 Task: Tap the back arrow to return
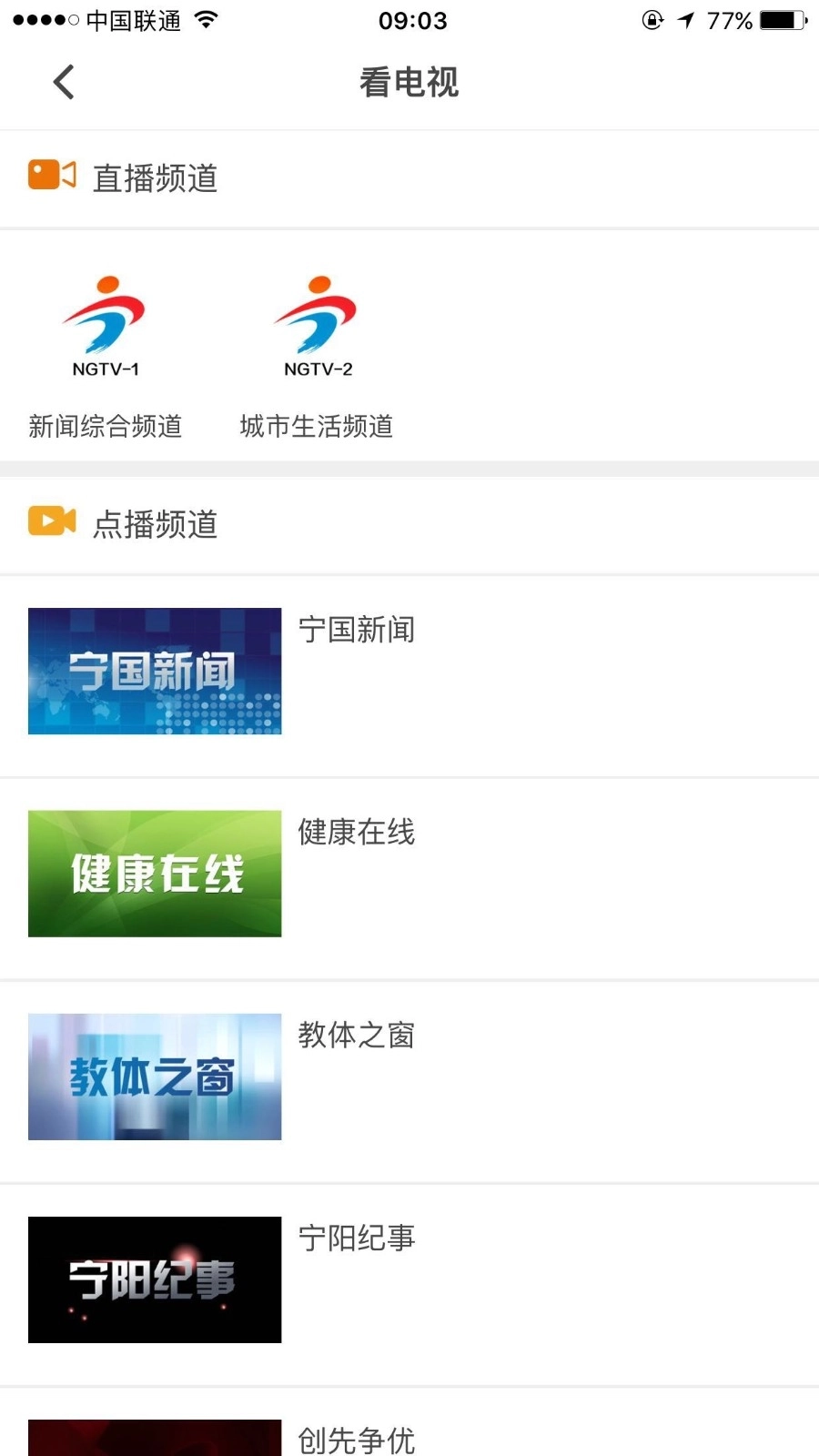click(x=62, y=81)
